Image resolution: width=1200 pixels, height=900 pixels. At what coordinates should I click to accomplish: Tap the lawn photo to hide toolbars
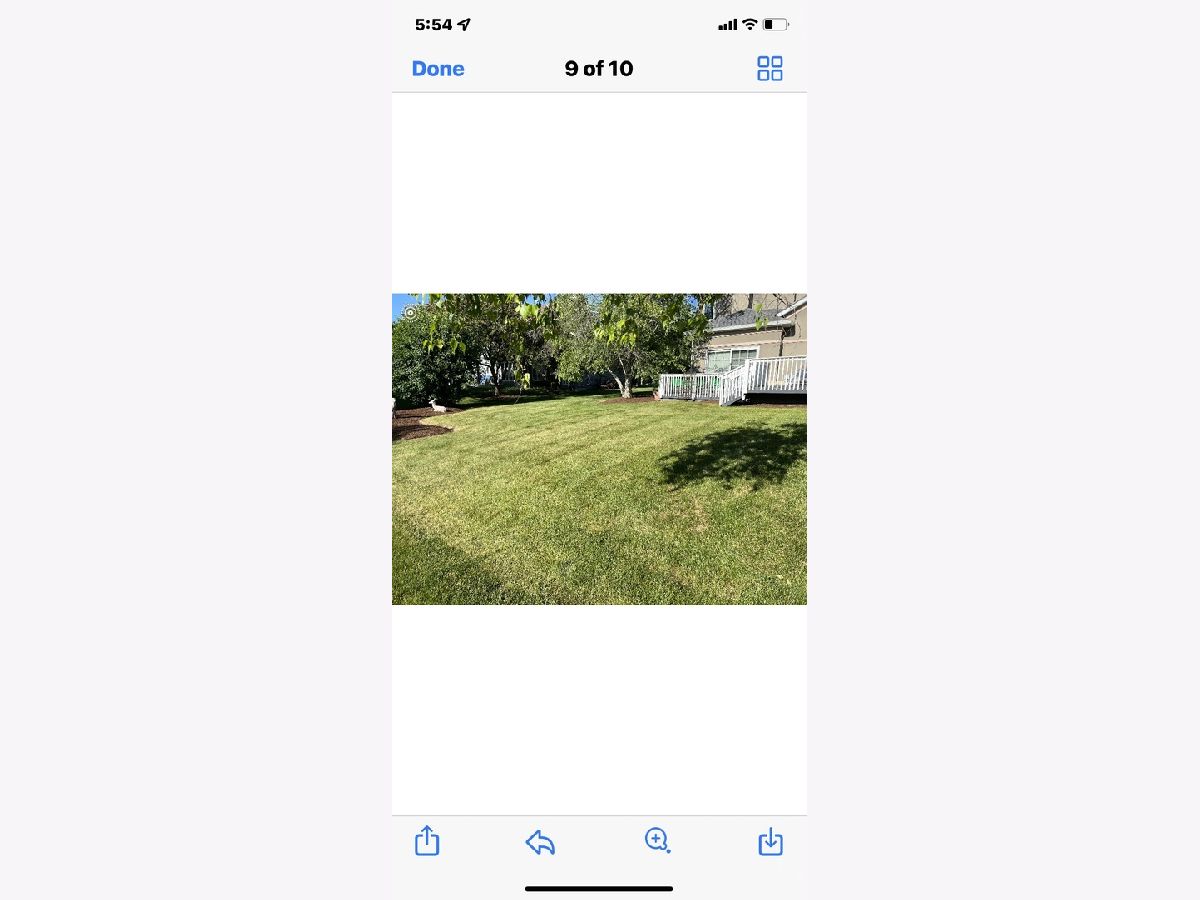click(599, 470)
